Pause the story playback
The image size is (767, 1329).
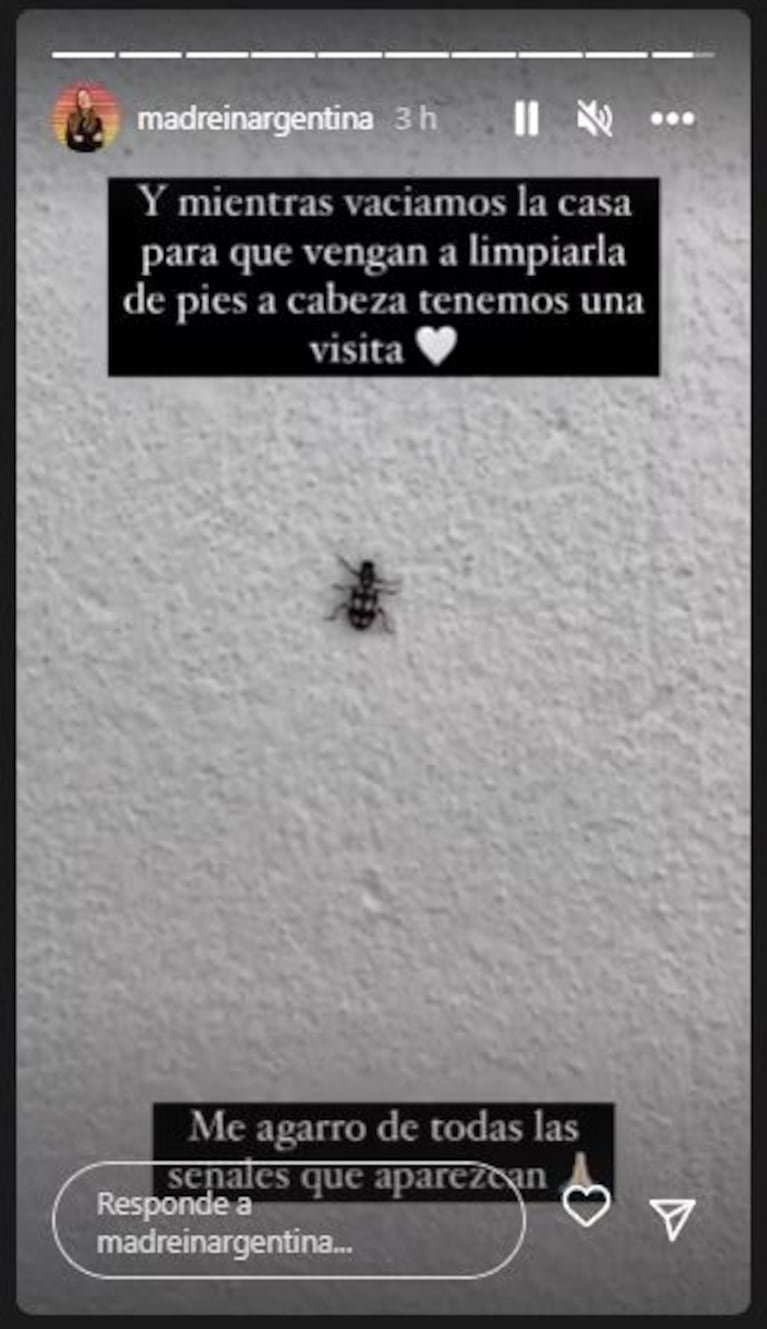click(x=526, y=119)
